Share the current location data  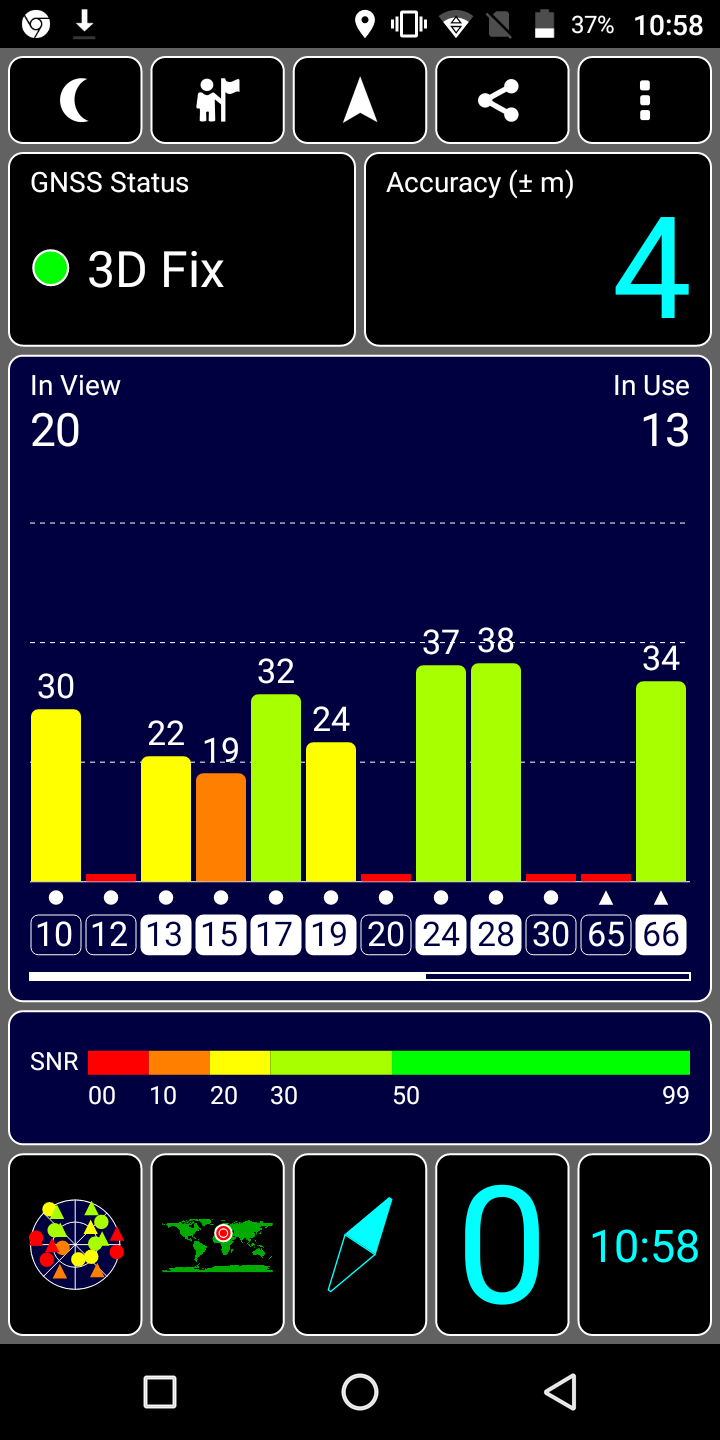tap(502, 100)
